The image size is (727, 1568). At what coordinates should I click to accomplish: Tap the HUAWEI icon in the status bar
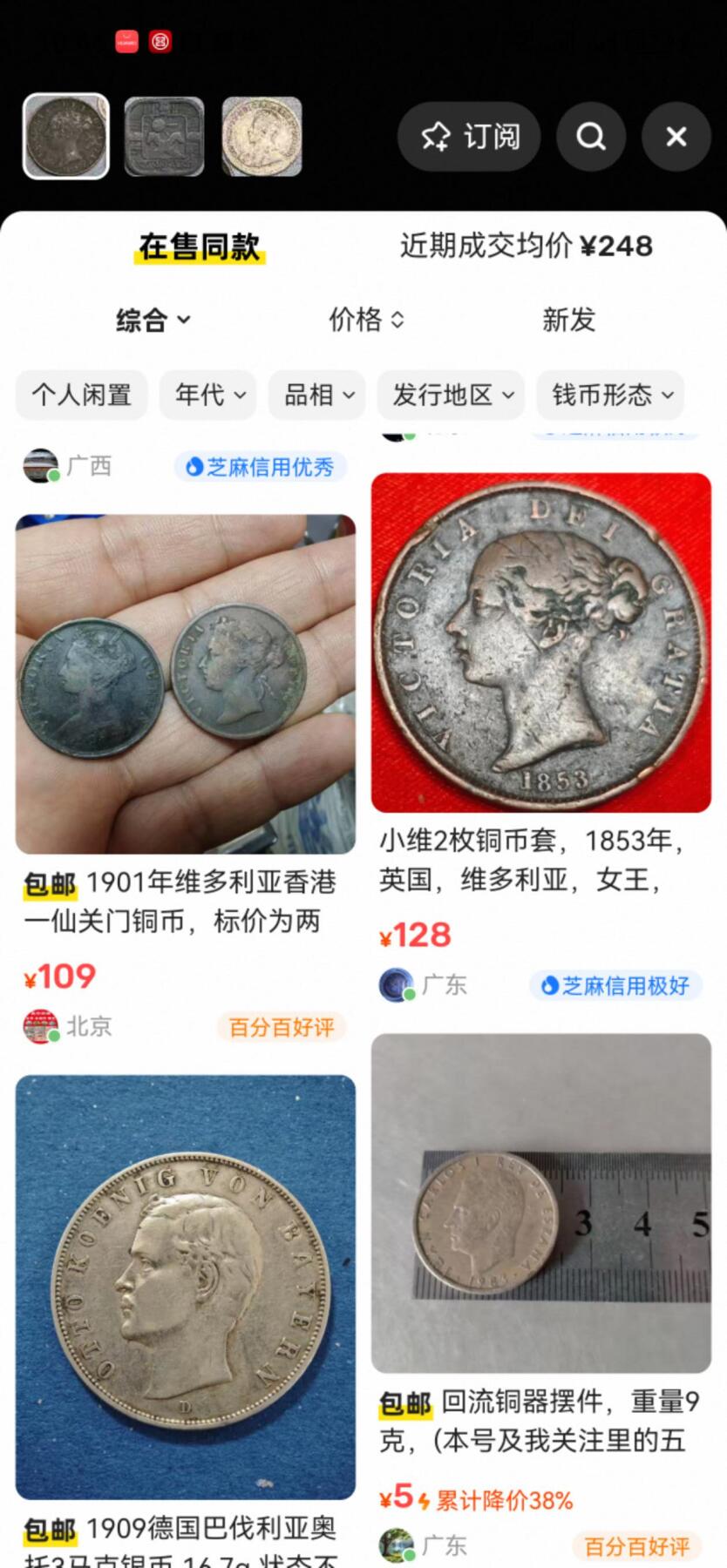pyautogui.click(x=126, y=41)
